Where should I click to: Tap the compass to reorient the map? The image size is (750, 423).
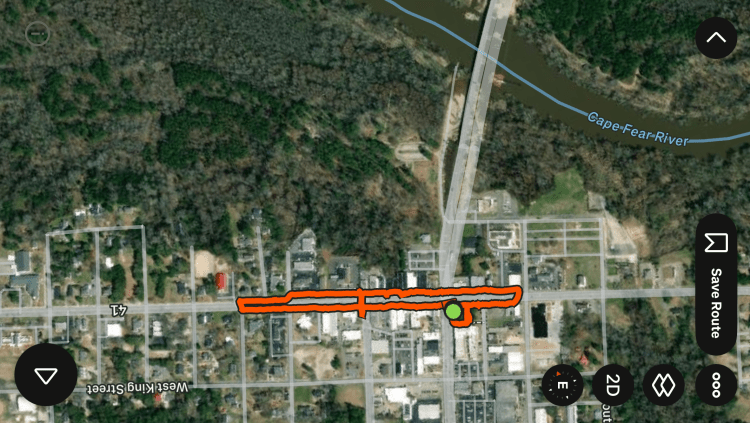(561, 385)
